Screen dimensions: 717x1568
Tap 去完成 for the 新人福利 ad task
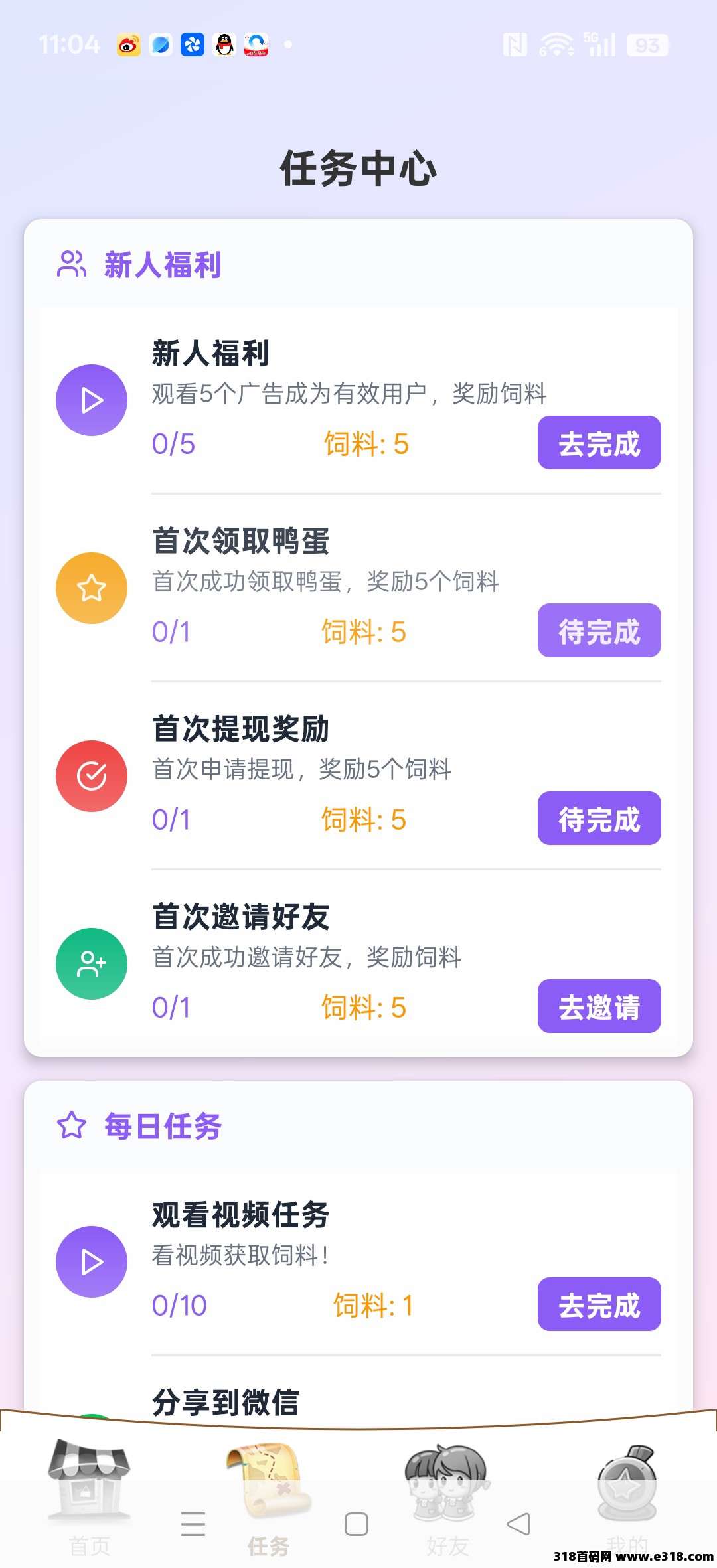click(x=599, y=443)
